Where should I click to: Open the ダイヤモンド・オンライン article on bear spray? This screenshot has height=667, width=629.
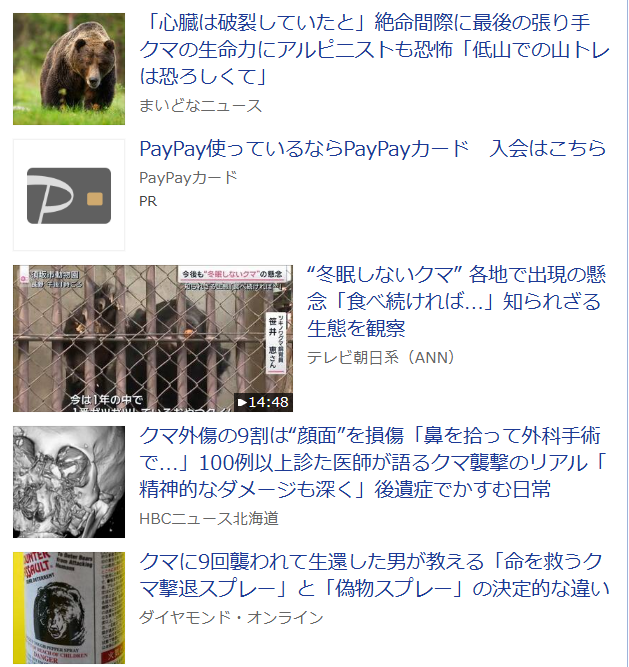pyautogui.click(x=374, y=575)
